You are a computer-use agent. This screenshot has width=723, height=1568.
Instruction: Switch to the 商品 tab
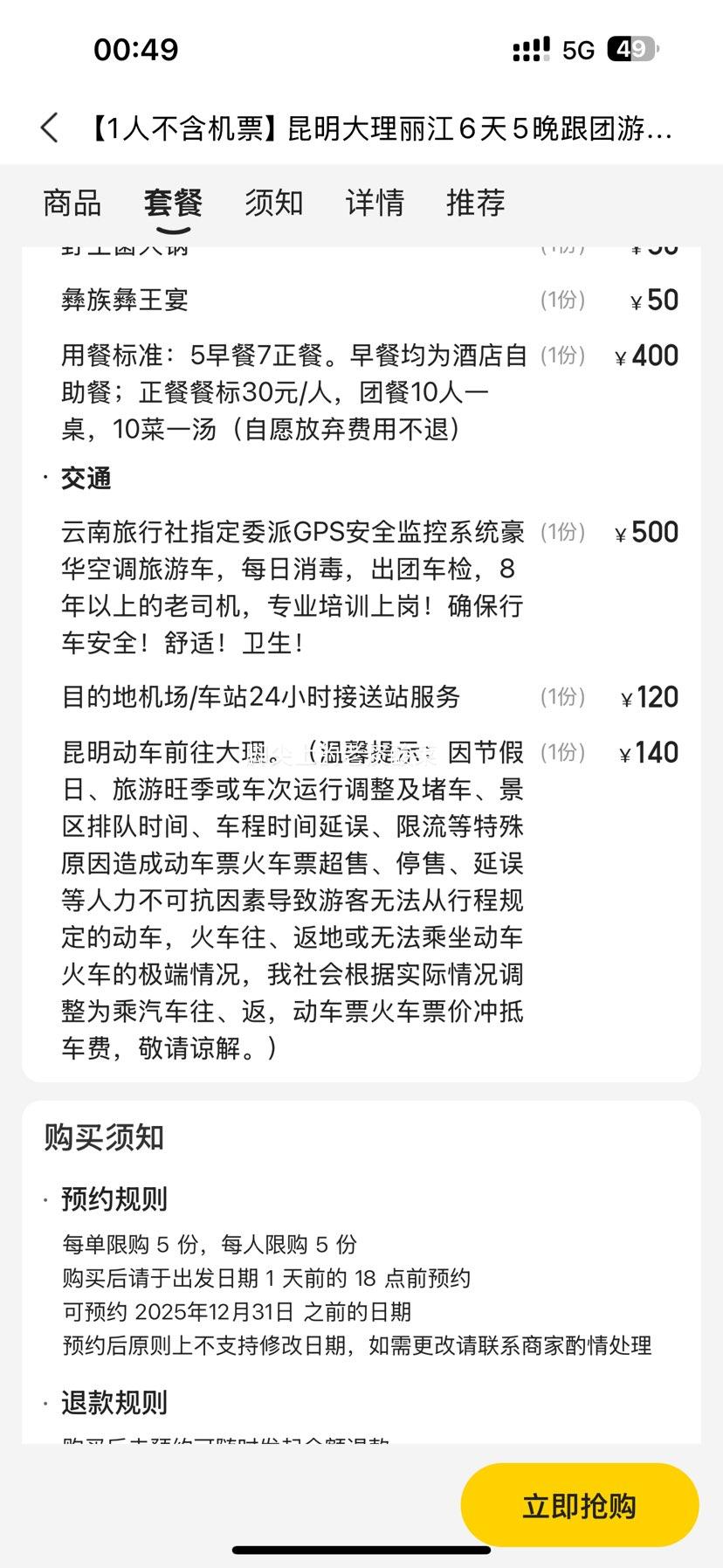click(x=72, y=203)
